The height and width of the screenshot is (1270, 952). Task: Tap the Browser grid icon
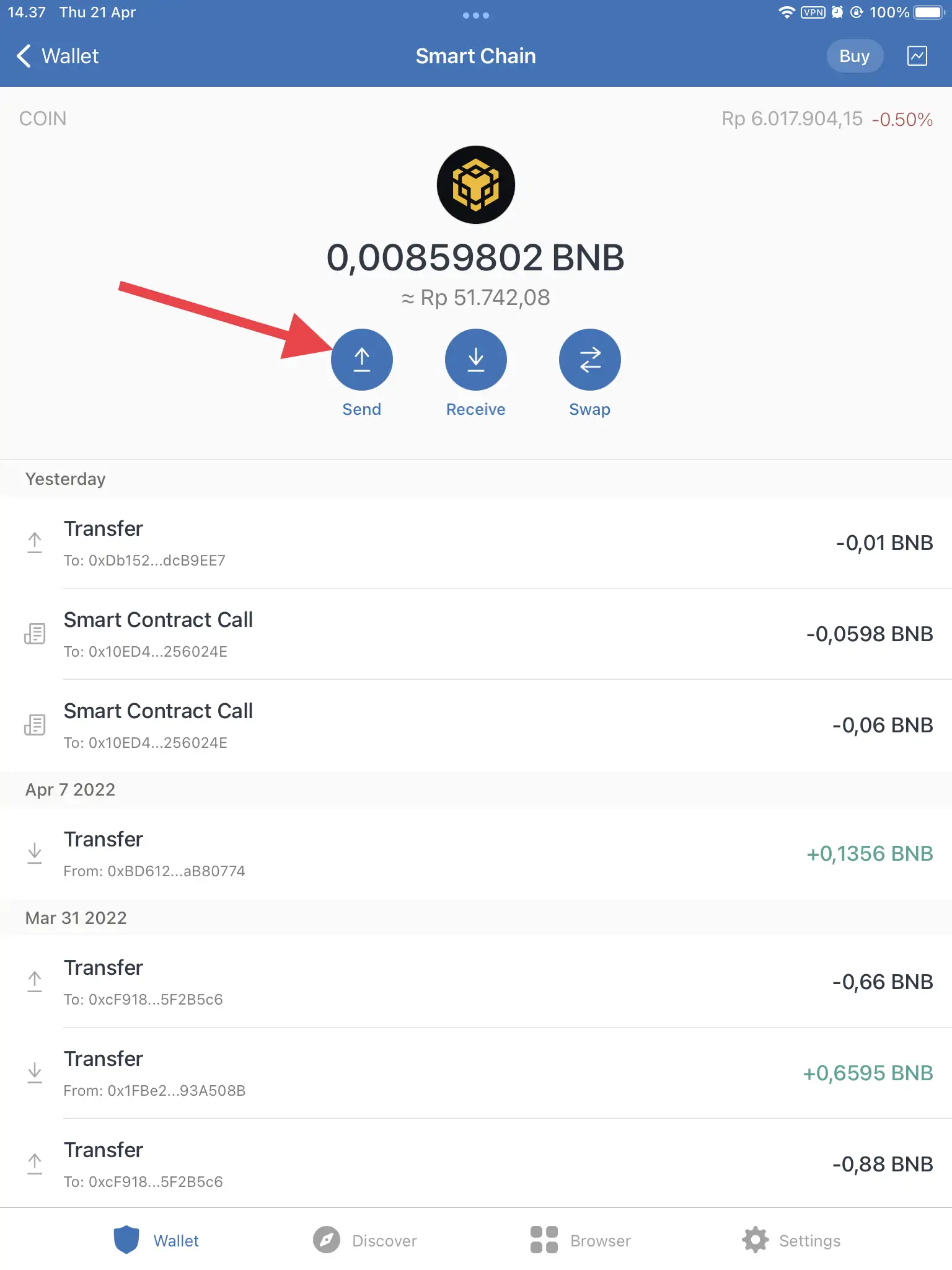[544, 1240]
